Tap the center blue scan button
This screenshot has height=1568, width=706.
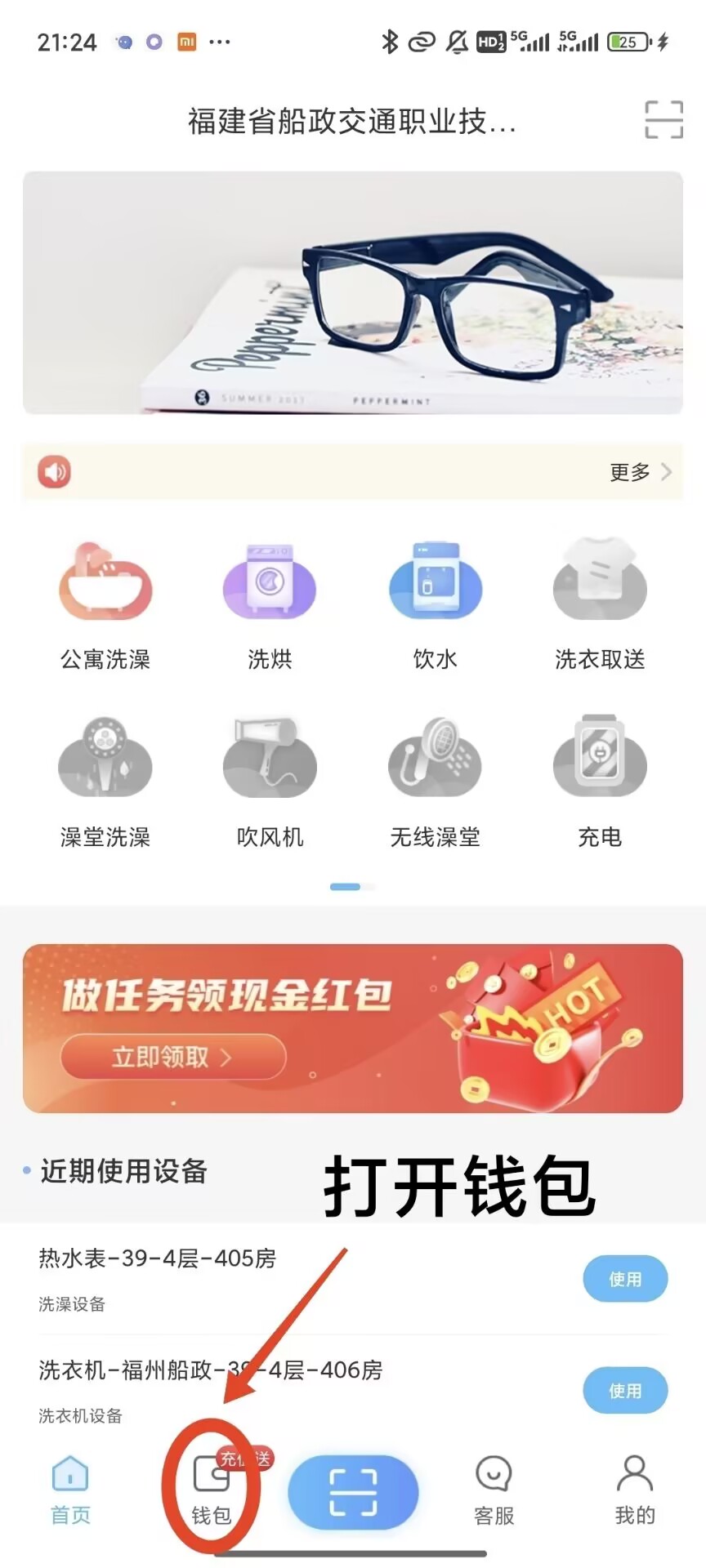click(x=353, y=1492)
